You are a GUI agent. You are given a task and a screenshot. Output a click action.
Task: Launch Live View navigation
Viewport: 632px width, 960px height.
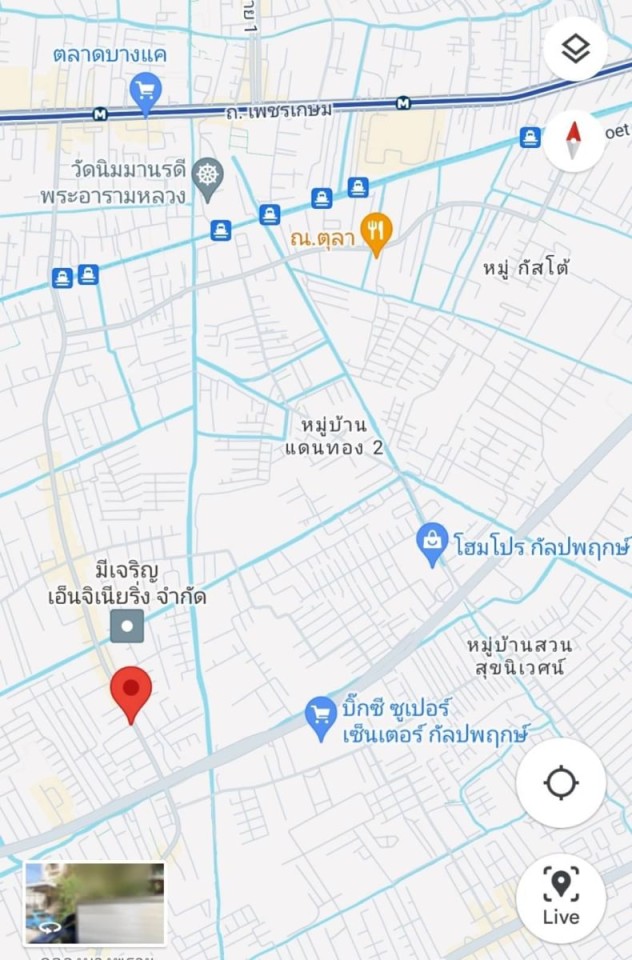(x=561, y=897)
